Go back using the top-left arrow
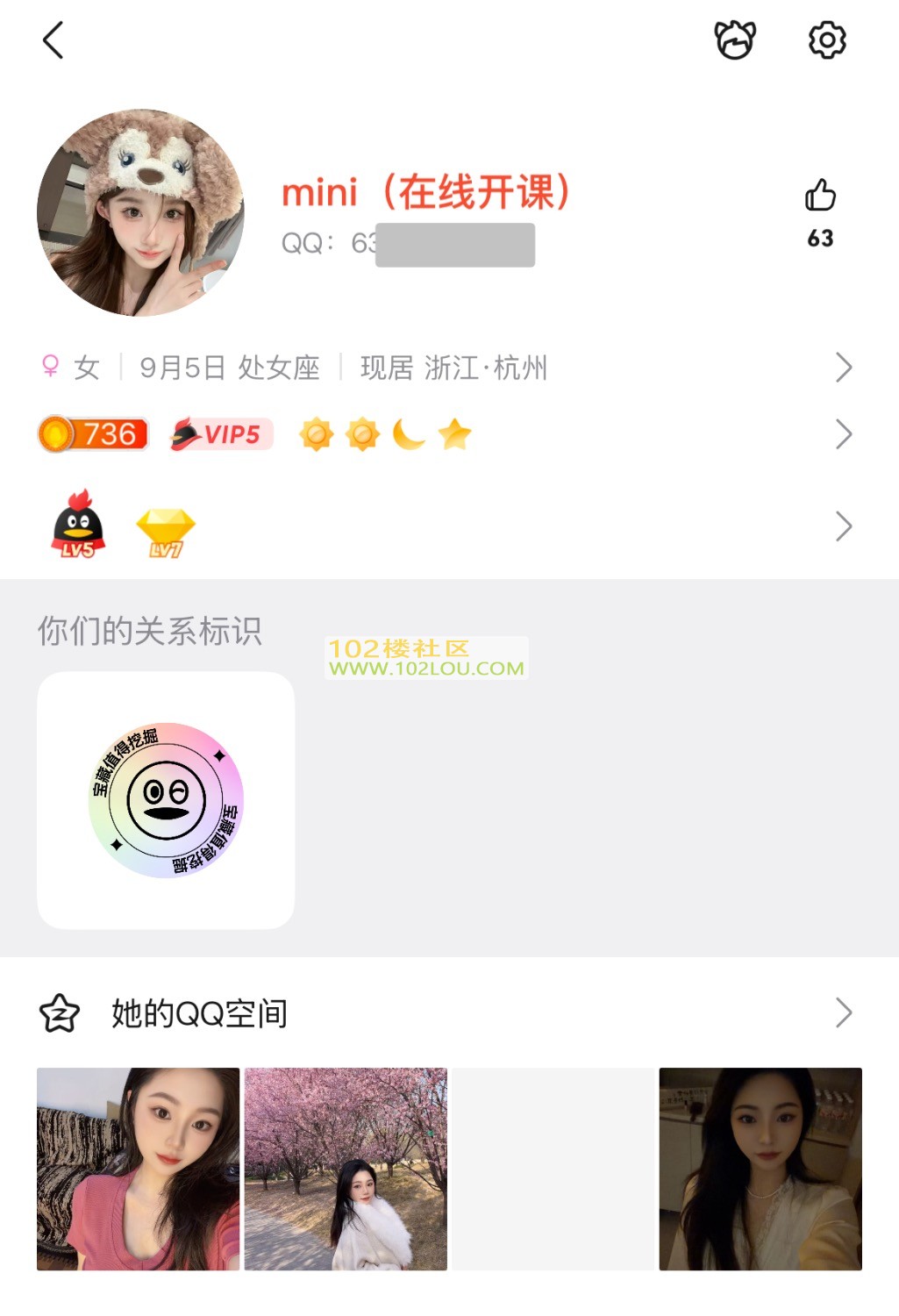This screenshot has height=1316, width=899. point(54,40)
